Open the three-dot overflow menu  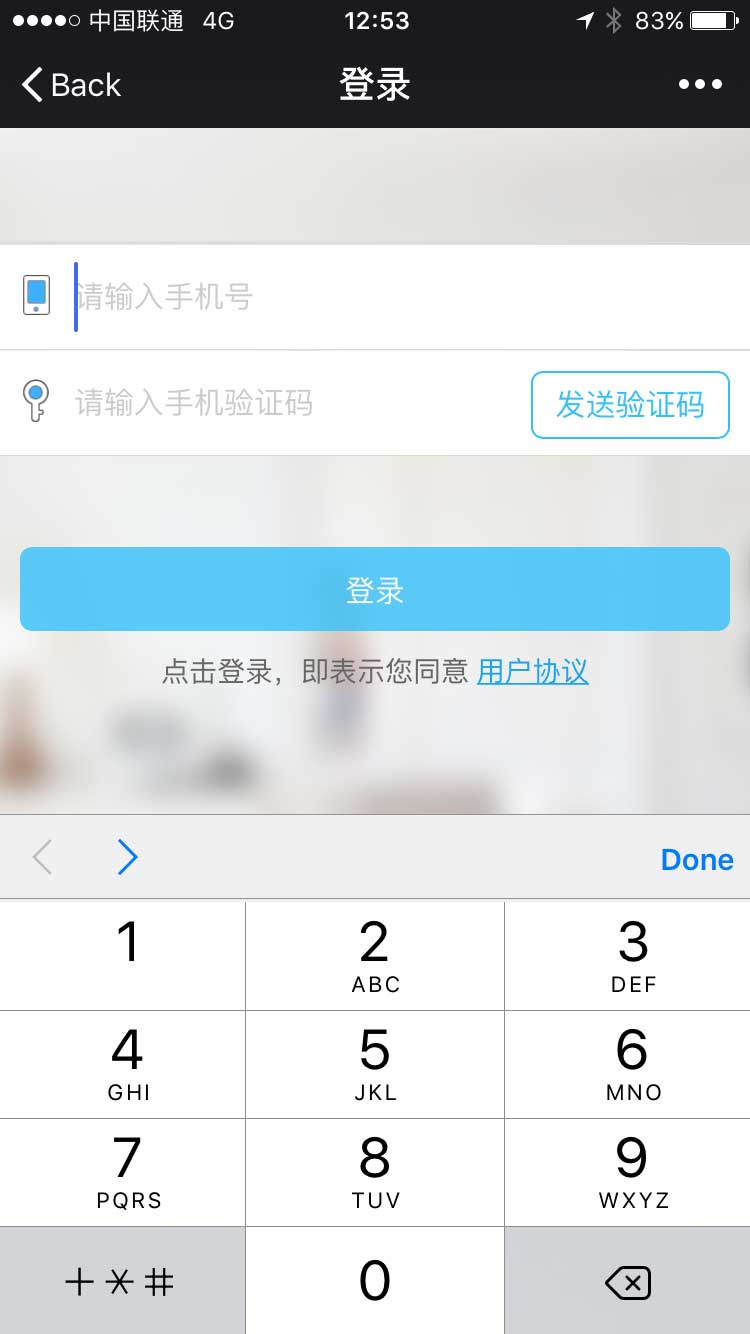(700, 85)
